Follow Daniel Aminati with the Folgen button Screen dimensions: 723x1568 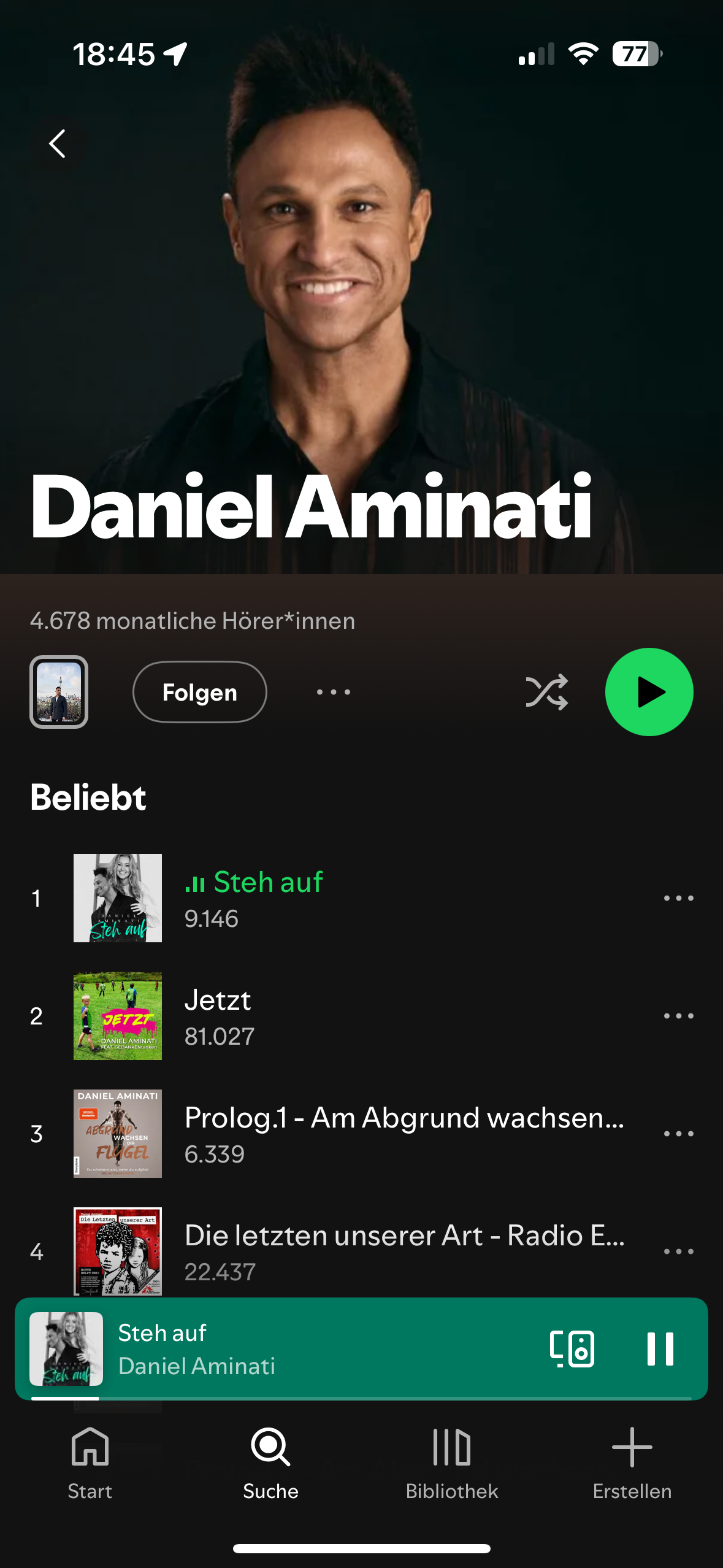point(199,692)
